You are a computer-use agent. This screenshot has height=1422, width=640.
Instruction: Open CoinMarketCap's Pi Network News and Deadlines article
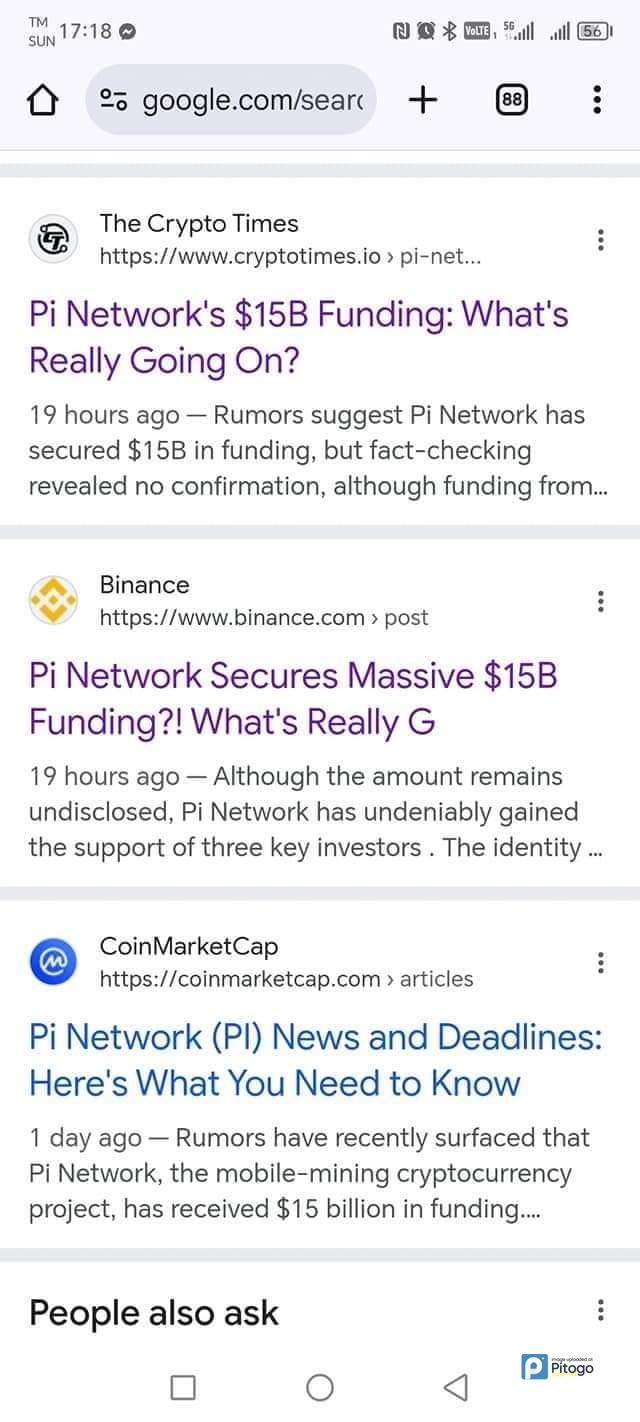(315, 1059)
